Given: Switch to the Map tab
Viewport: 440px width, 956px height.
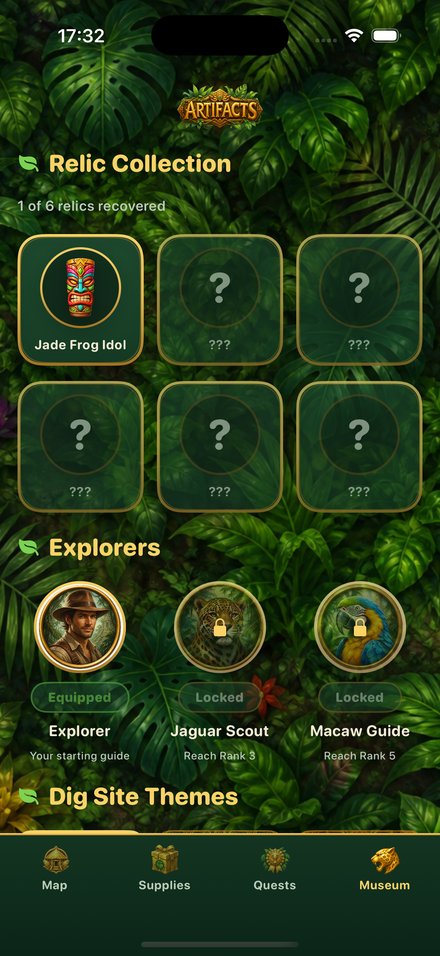Looking at the screenshot, I should (x=55, y=868).
